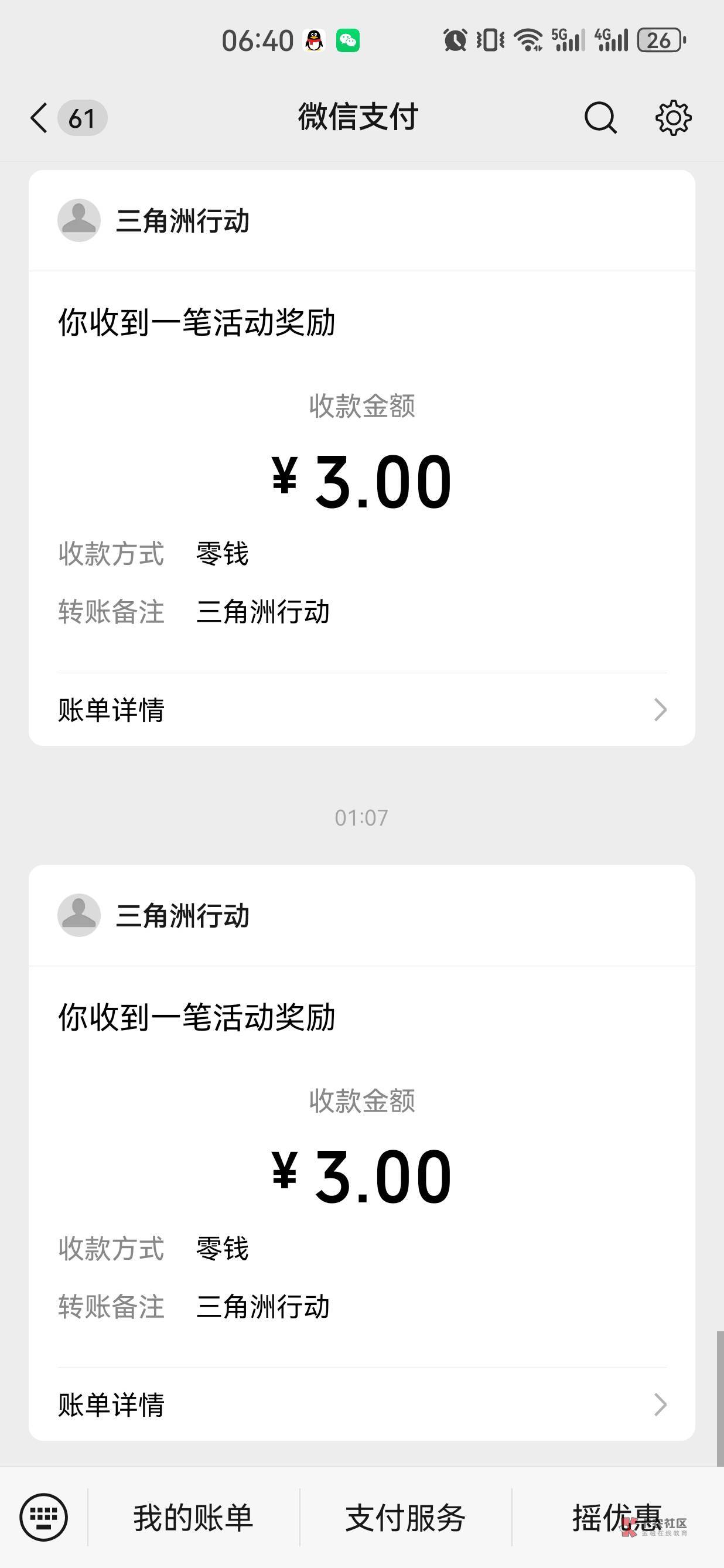The image size is (724, 1568).
Task: Open search in WeChat Pay
Action: click(x=600, y=117)
